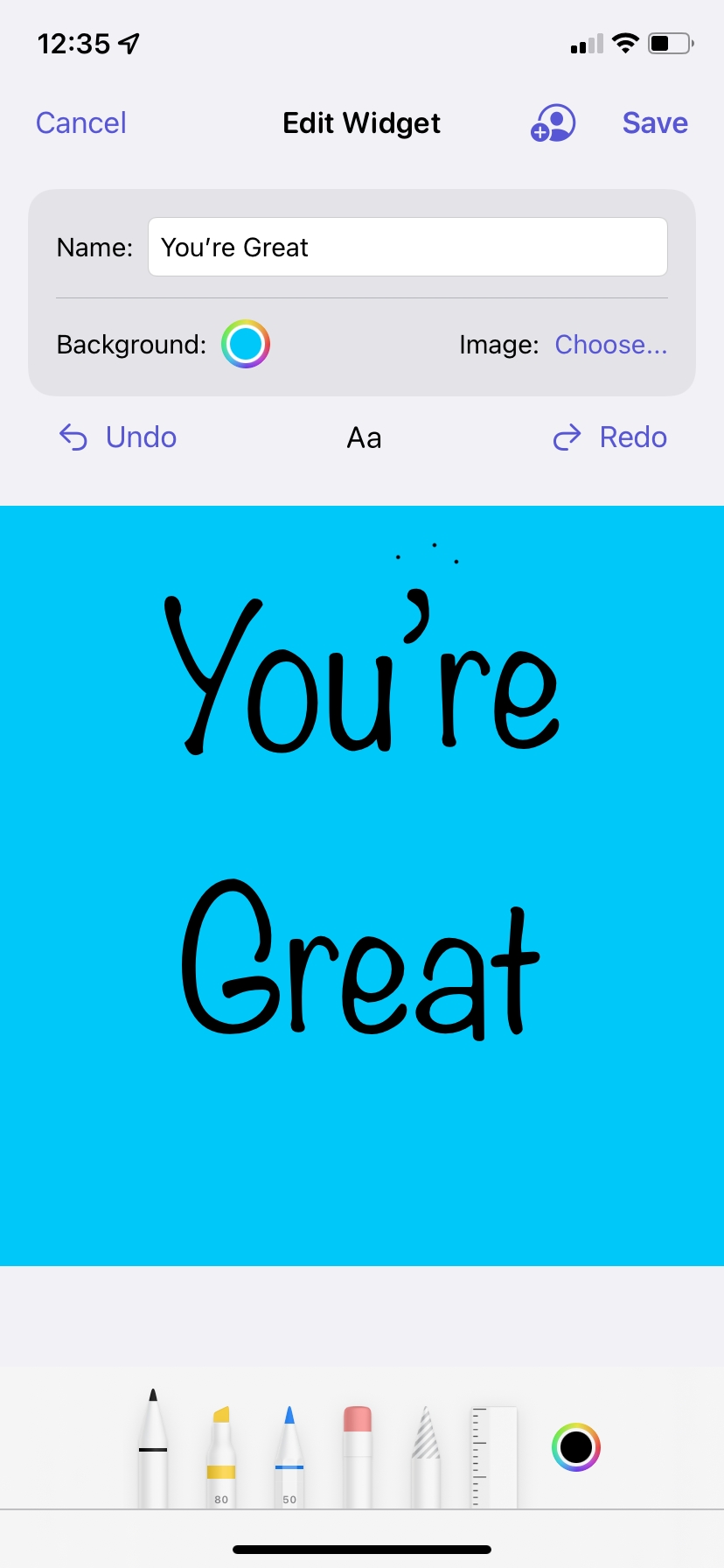
Task: Tap the add collaborator icon
Action: [x=551, y=122]
